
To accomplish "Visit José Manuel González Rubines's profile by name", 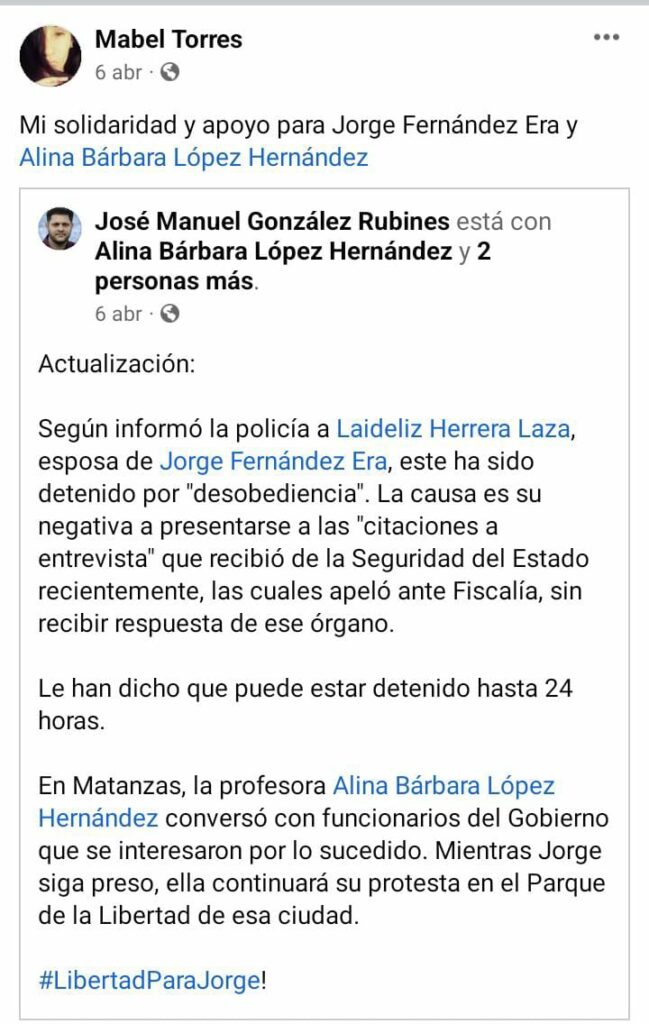I will point(272,221).
